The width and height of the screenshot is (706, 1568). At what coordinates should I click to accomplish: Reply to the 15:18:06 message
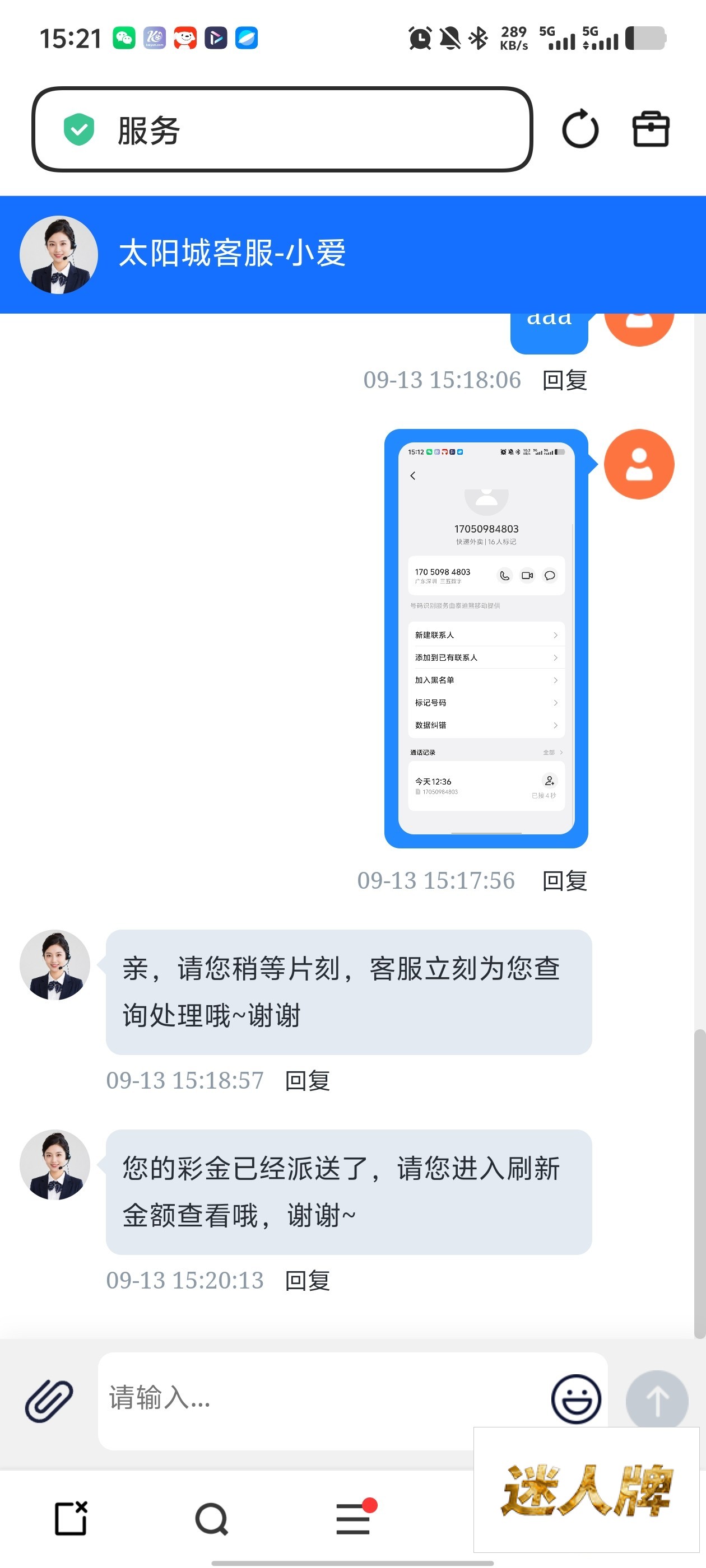pyautogui.click(x=564, y=380)
